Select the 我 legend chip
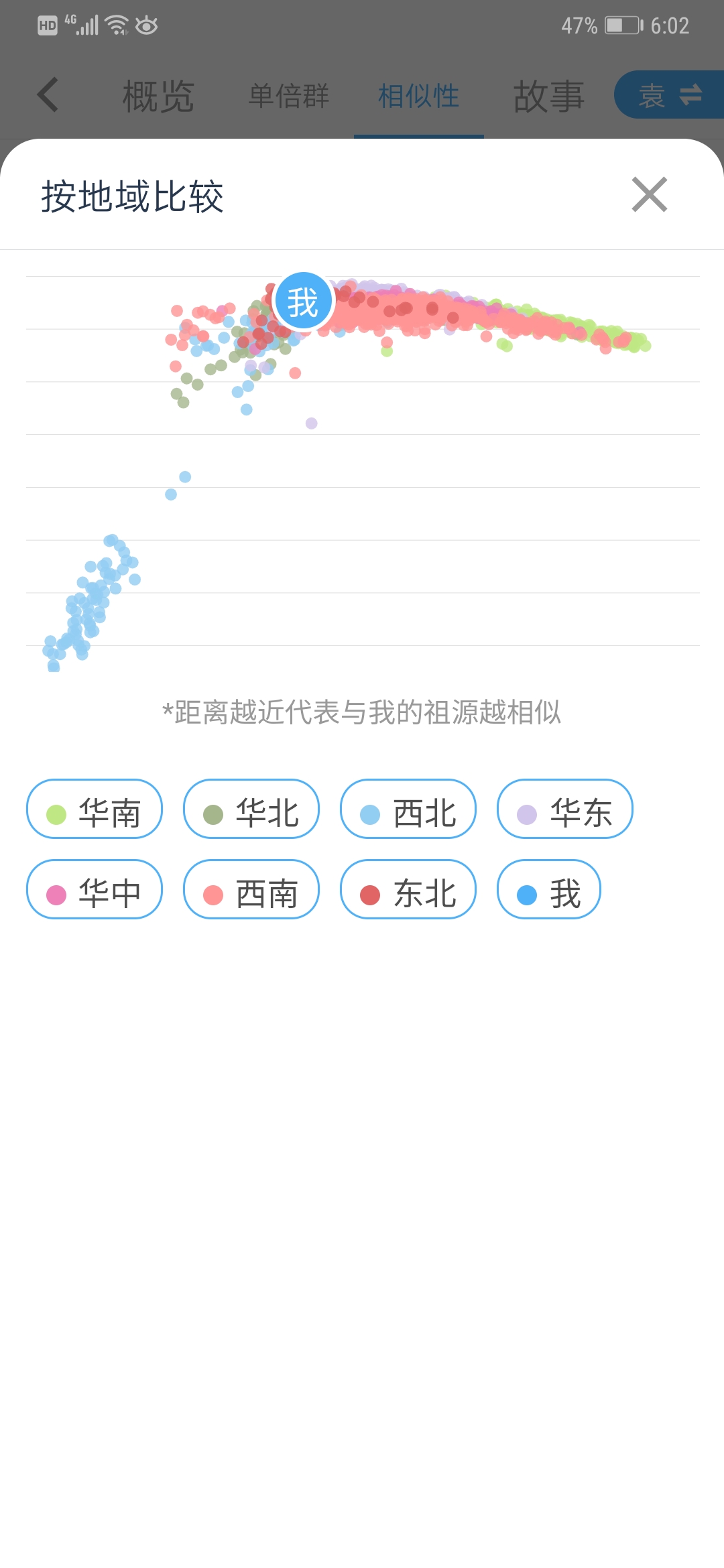724x1568 pixels. pos(549,889)
